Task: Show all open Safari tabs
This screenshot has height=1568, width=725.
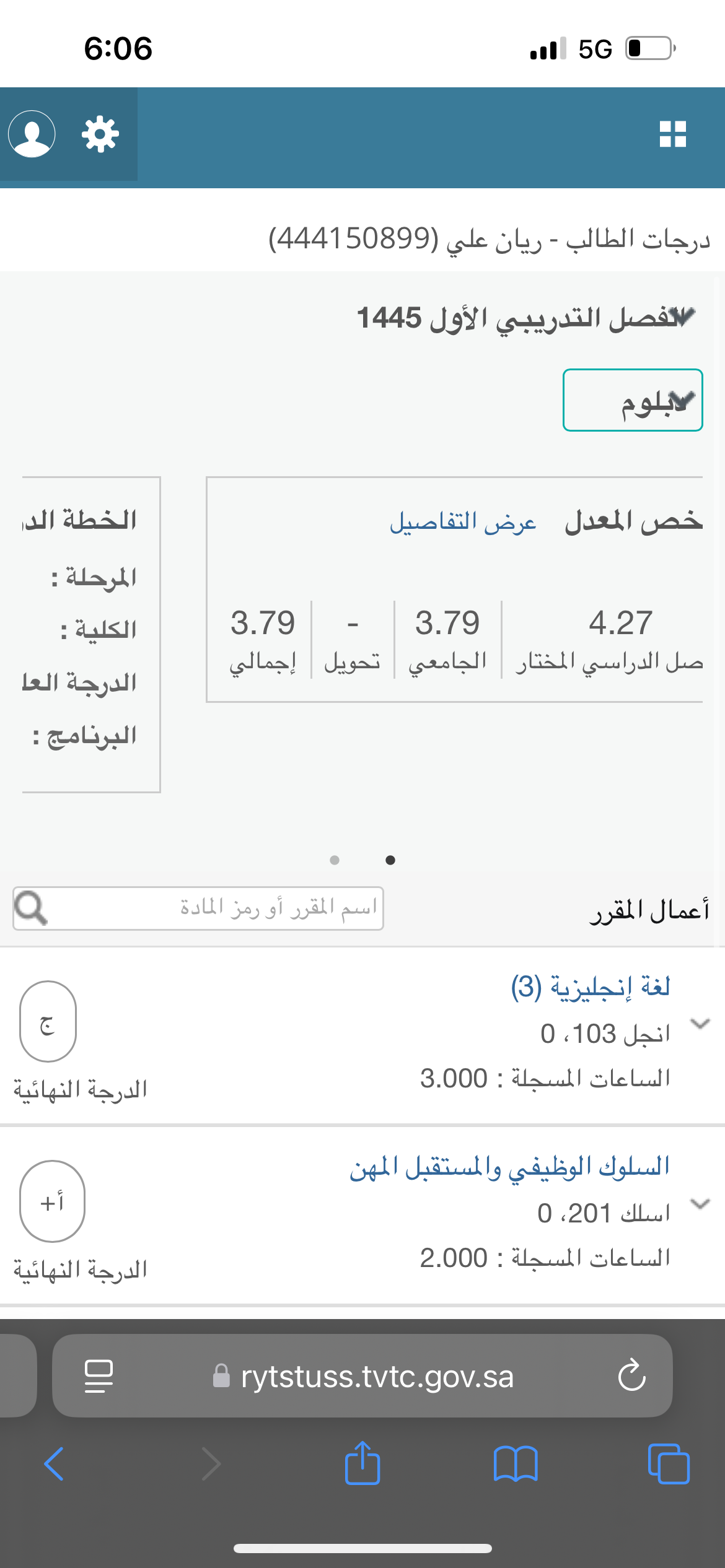Action: point(668,1464)
